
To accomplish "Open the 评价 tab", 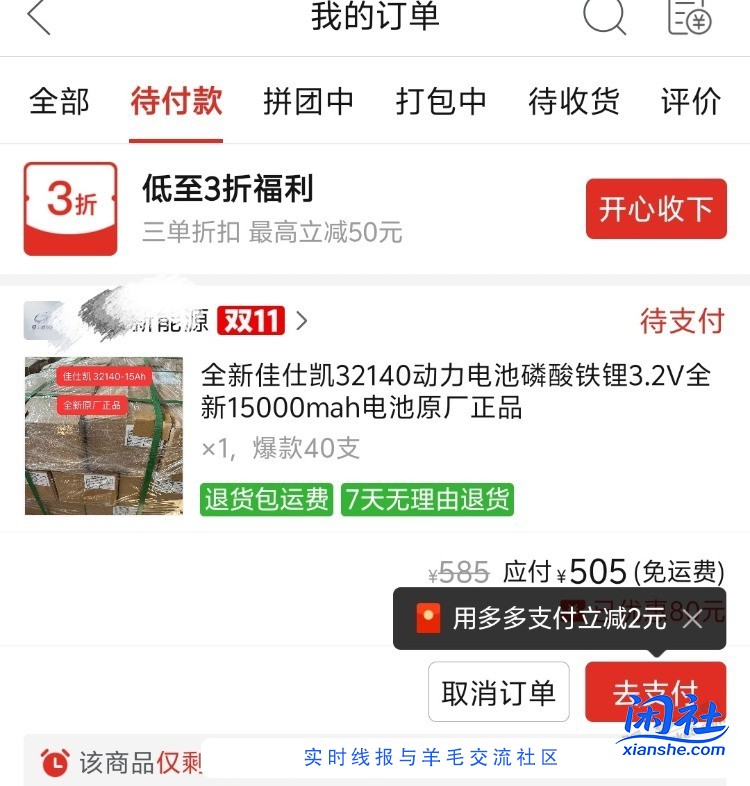I will click(690, 101).
